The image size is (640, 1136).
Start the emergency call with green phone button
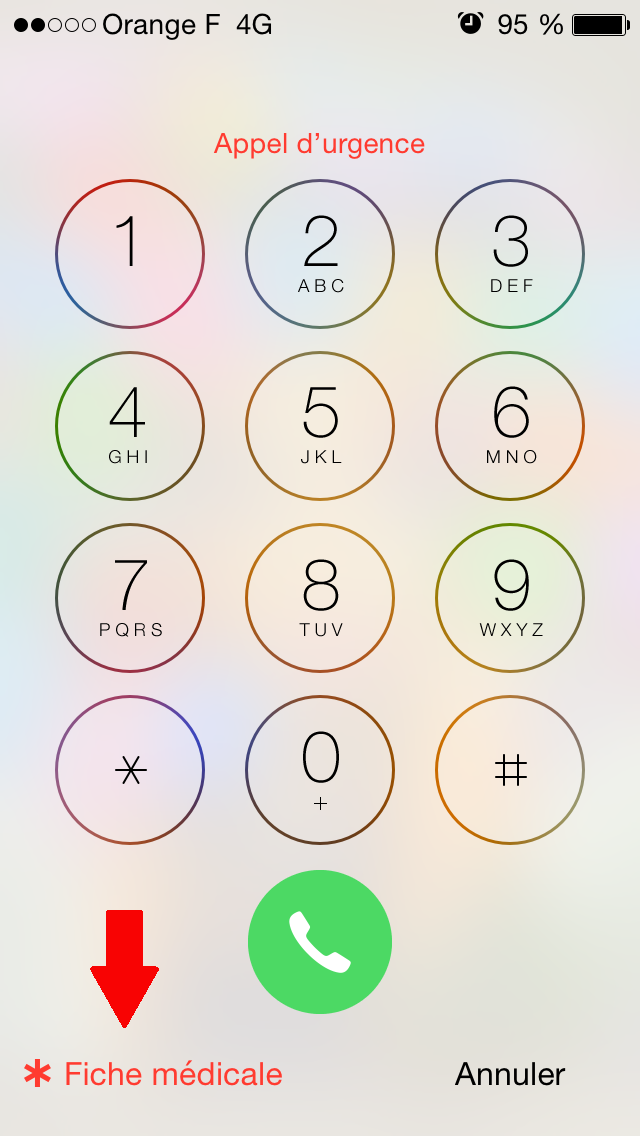(x=320, y=942)
